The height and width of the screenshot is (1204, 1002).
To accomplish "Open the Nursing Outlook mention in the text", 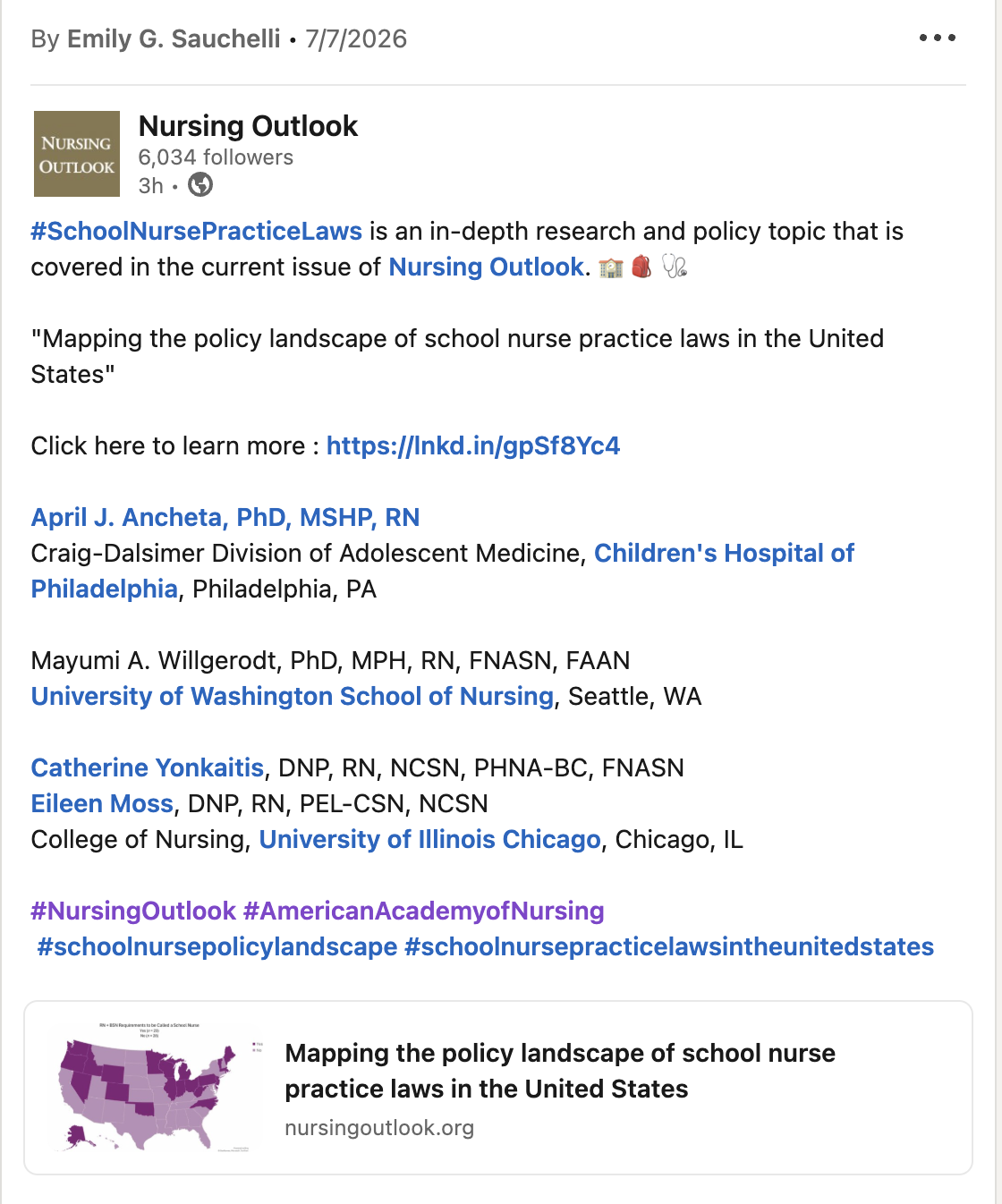I will coord(486,267).
